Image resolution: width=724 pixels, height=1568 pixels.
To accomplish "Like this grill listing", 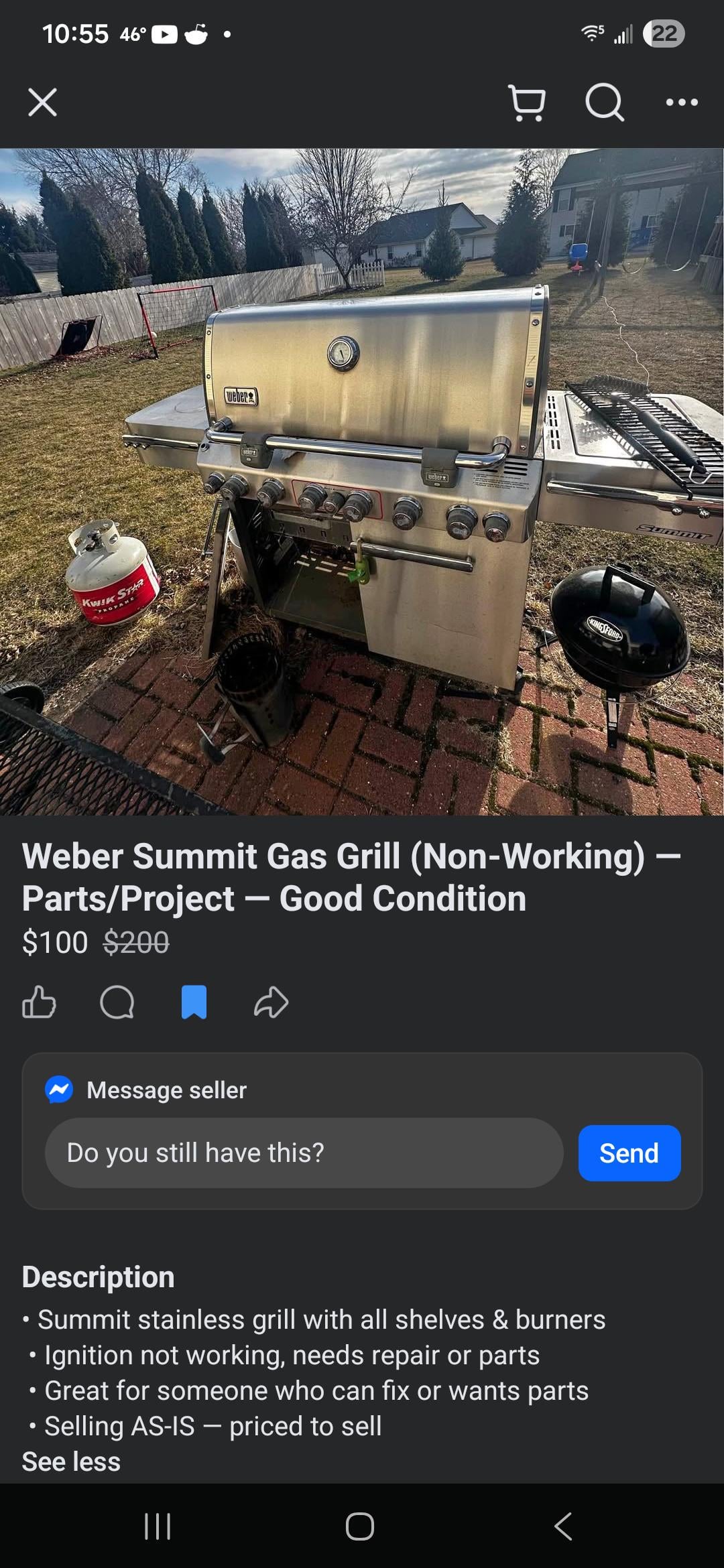I will [40, 1002].
